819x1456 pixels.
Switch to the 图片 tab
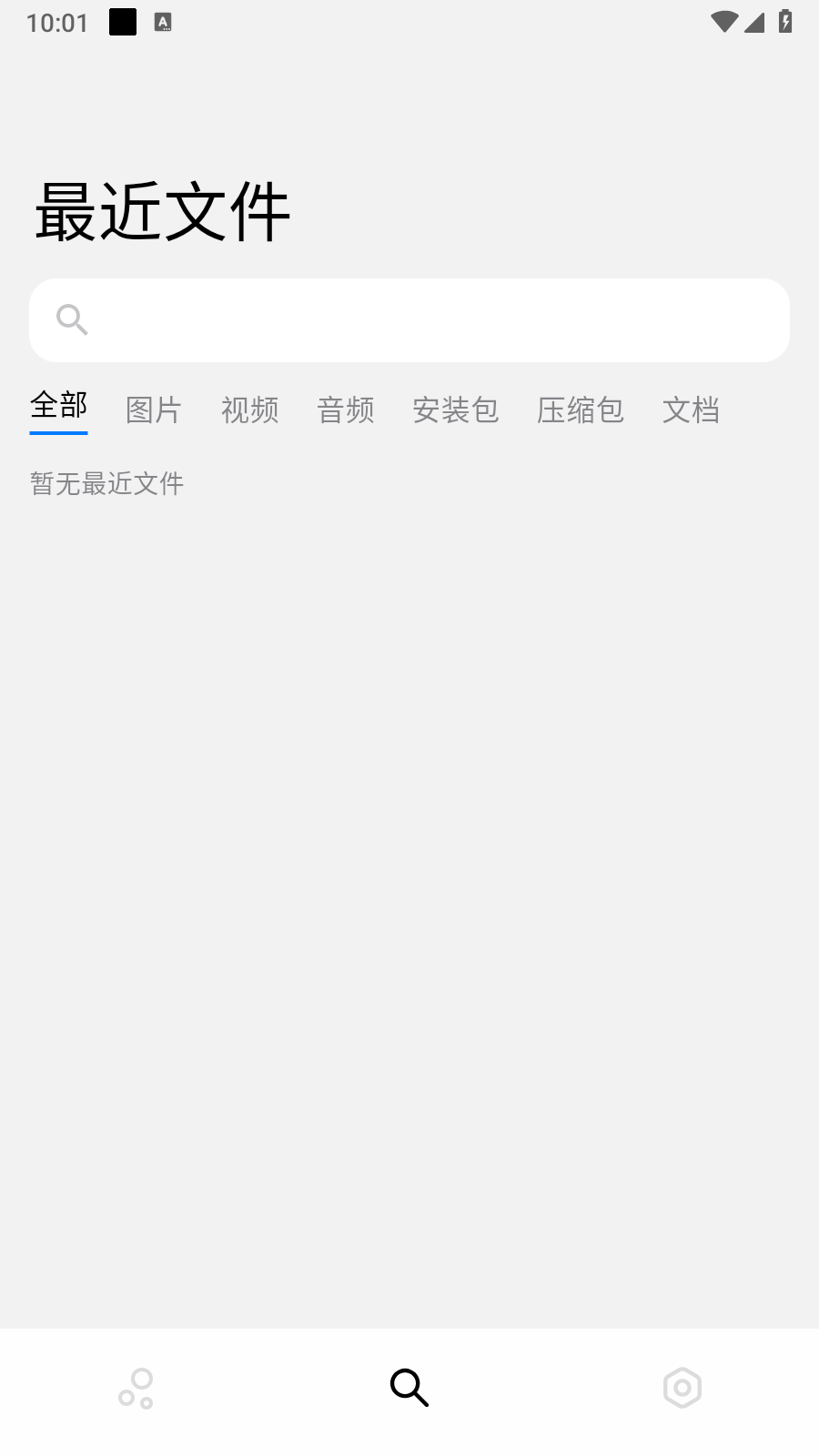coord(154,410)
